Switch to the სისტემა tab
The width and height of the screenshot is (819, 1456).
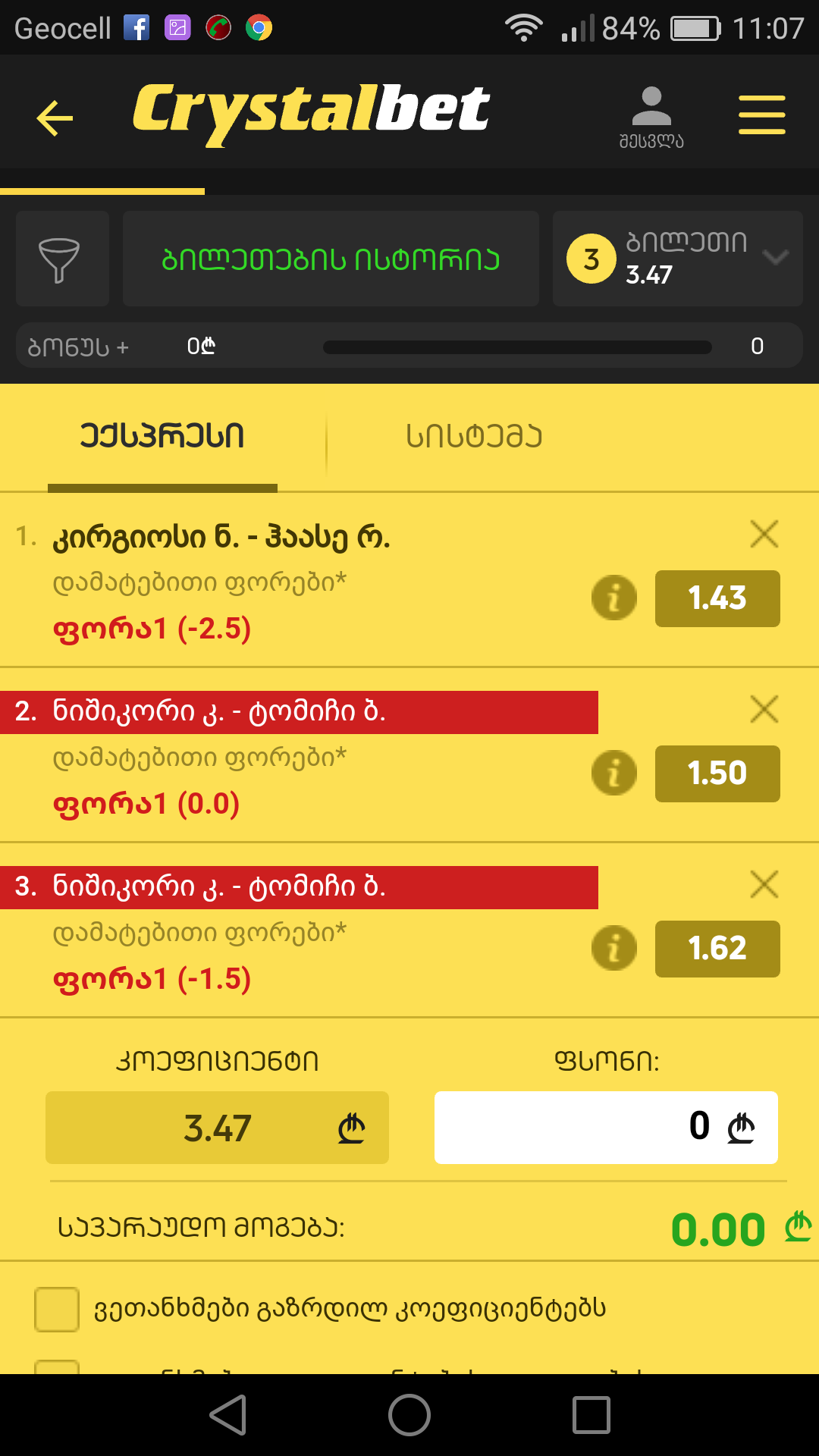point(474,437)
